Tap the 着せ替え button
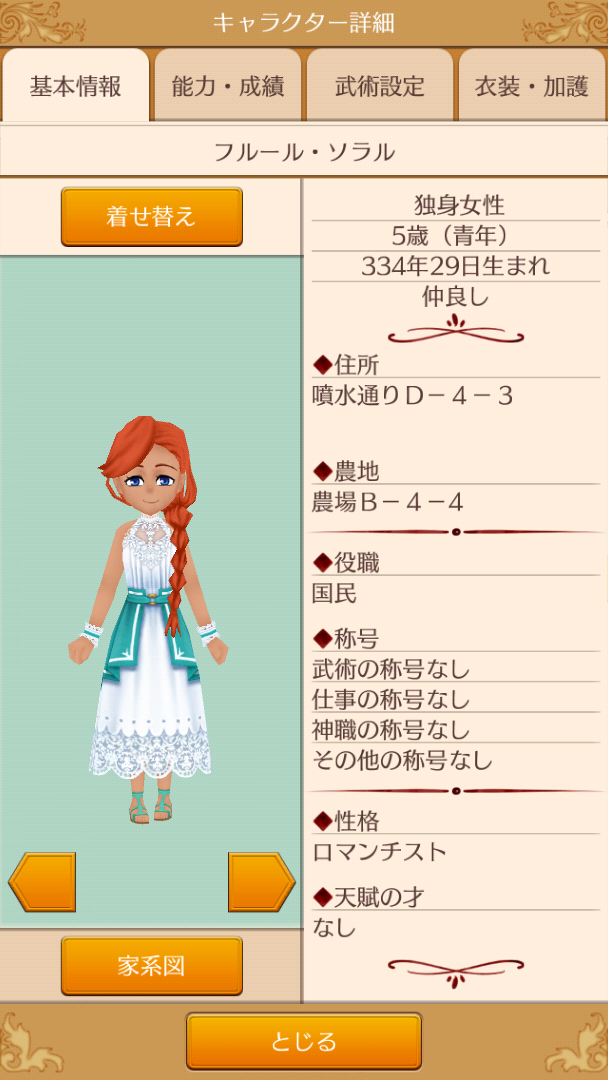 152,216
